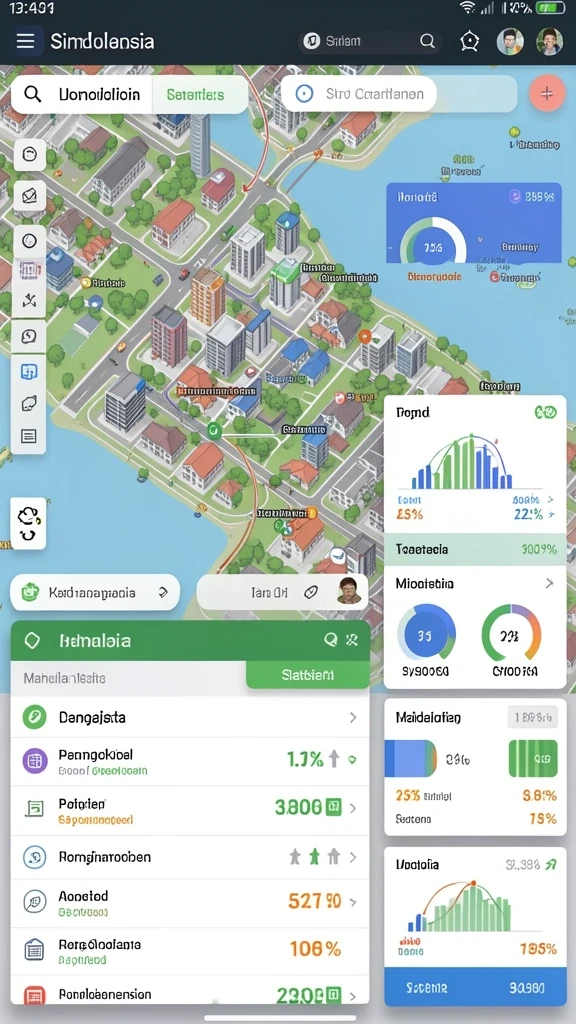The width and height of the screenshot is (576, 1024).
Task: Open the Potoien row
Action: tap(190, 810)
